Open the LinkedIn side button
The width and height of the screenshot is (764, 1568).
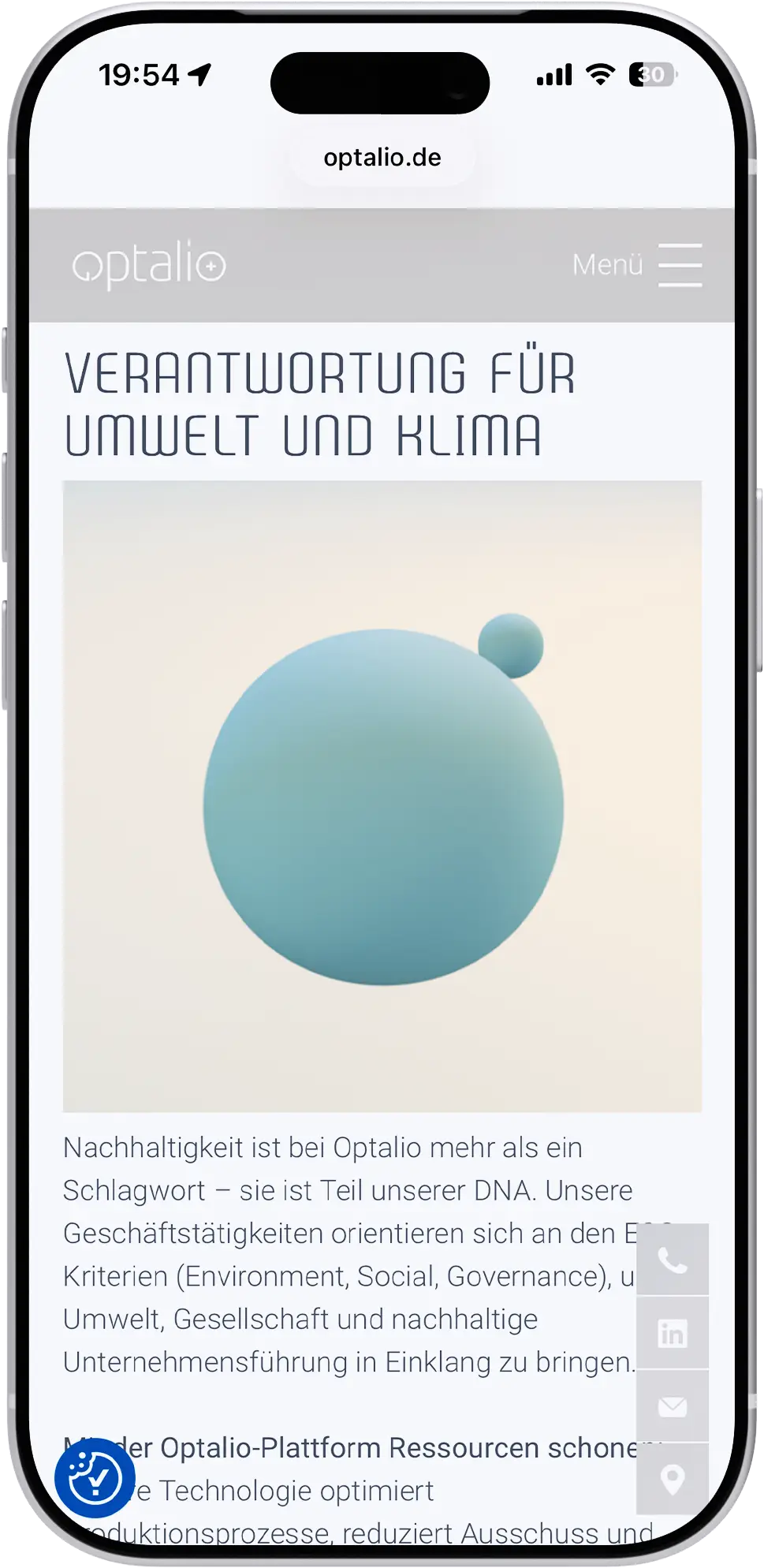point(672,1334)
